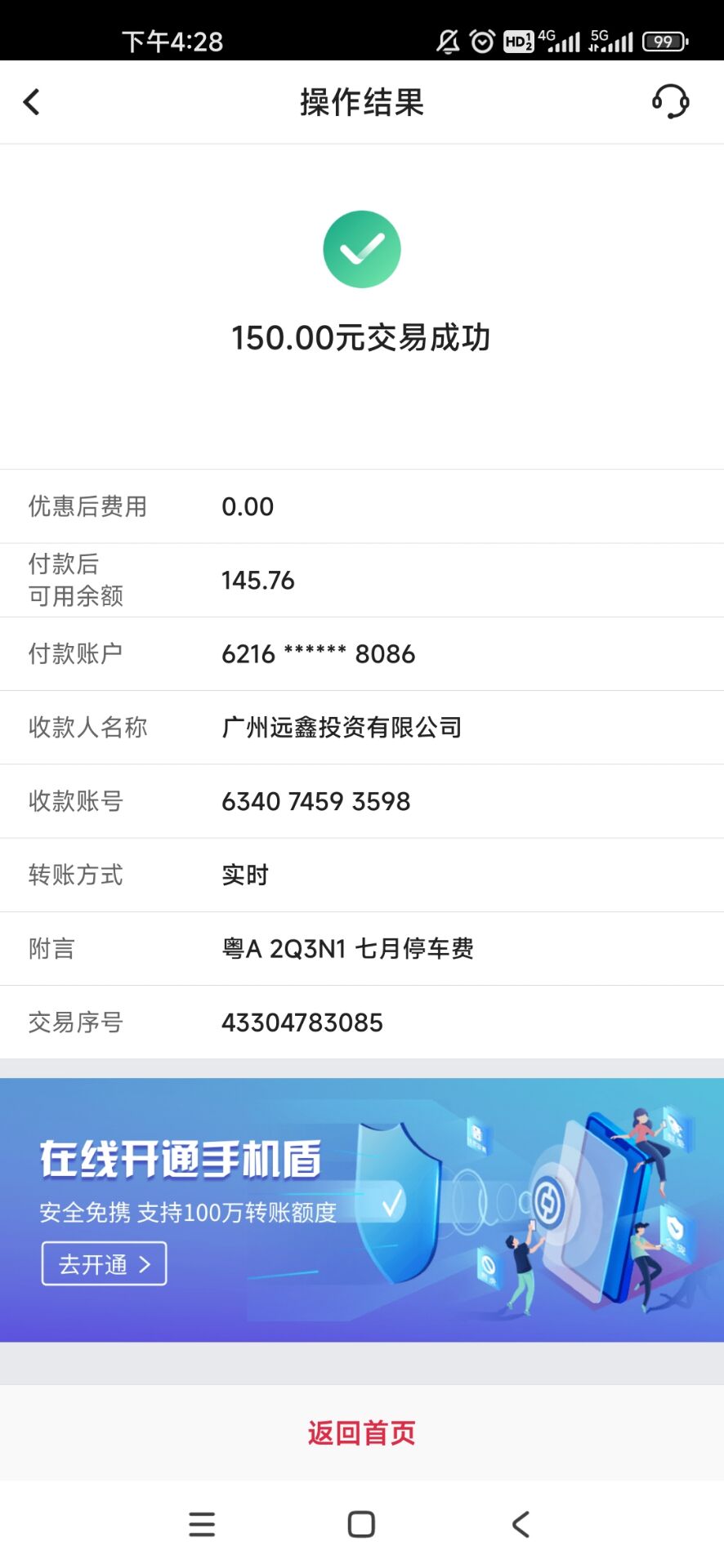Go back using the top-left arrow
Viewport: 724px width, 1568px height.
coord(32,102)
